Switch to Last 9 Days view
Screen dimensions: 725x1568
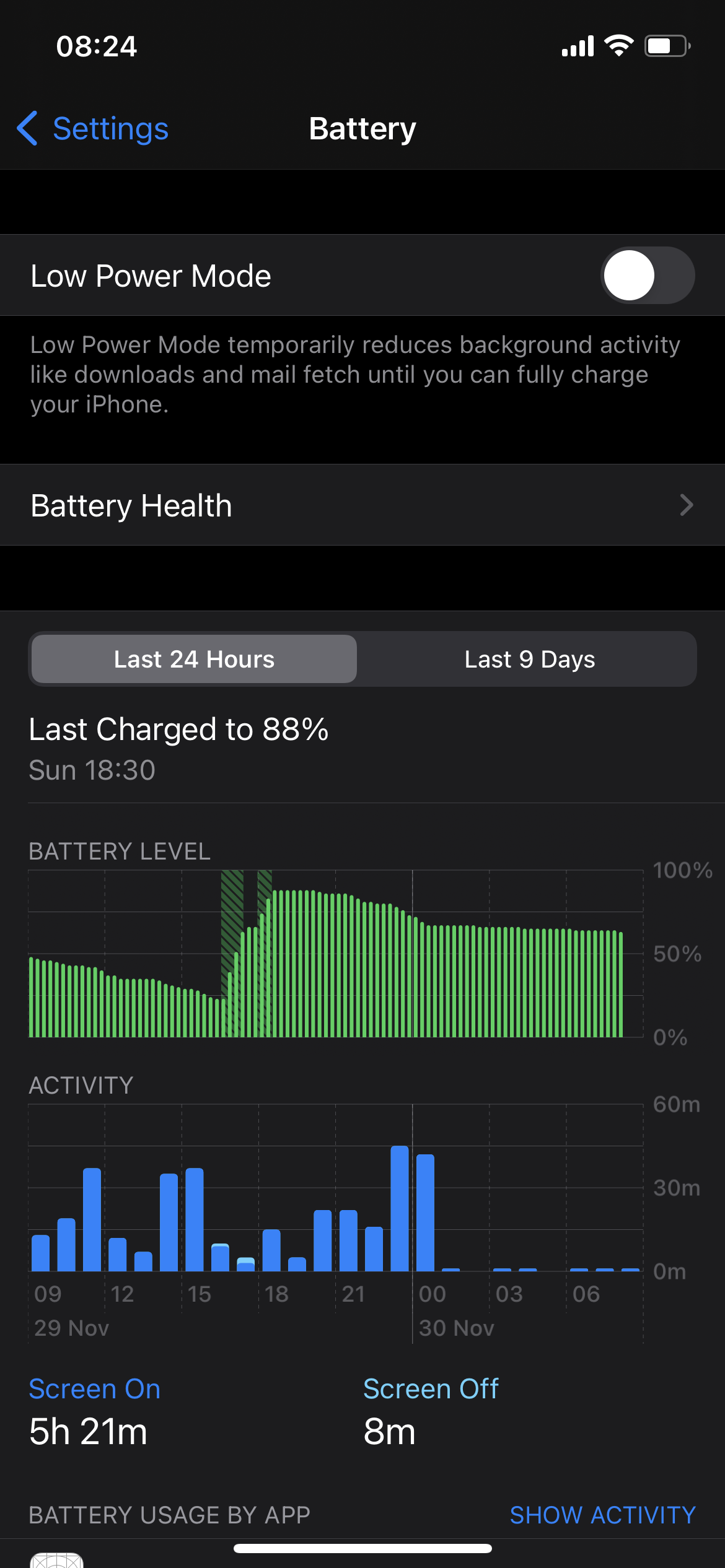point(529,660)
